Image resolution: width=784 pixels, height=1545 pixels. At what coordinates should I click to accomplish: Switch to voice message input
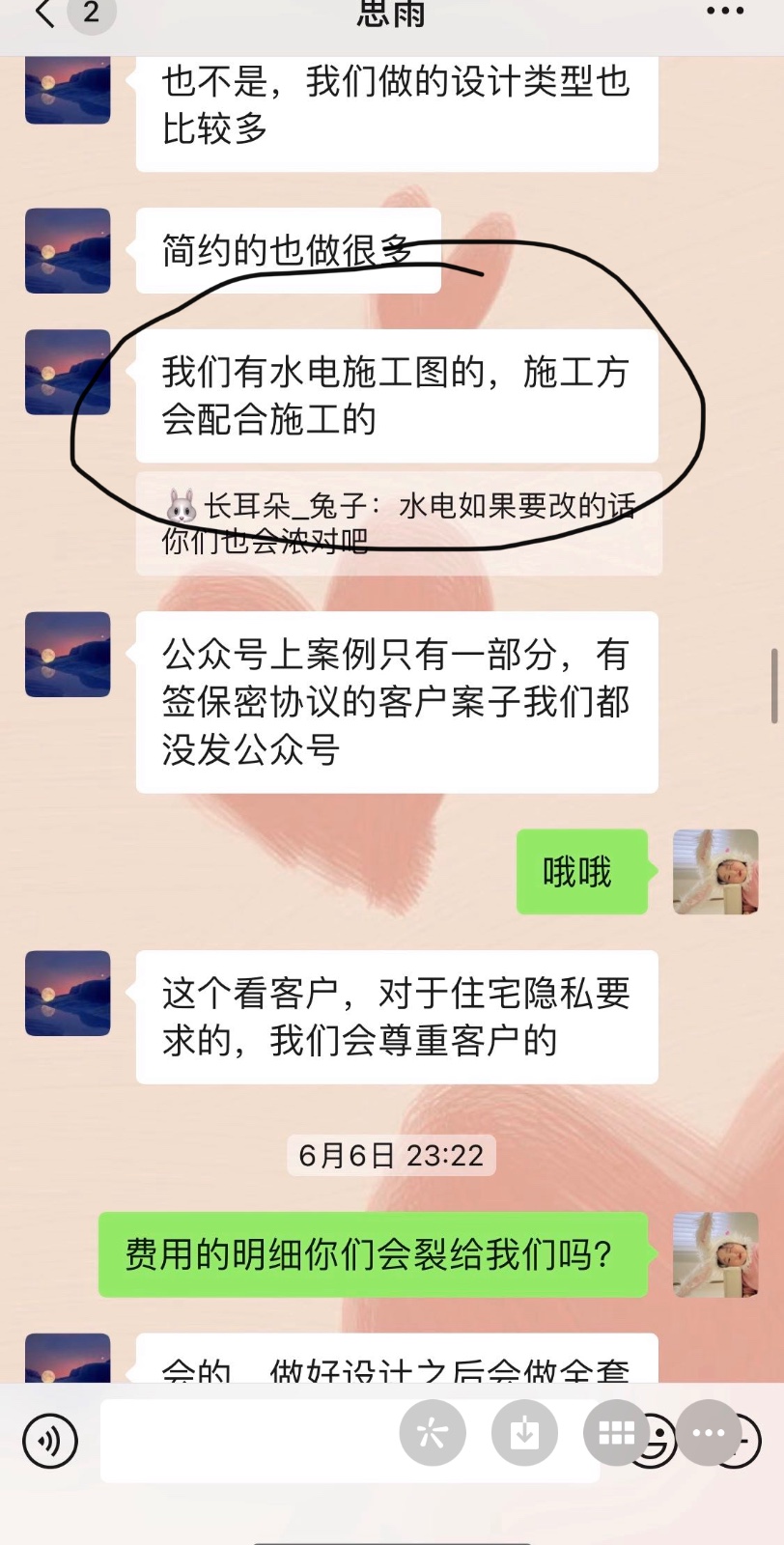pos(49,1441)
